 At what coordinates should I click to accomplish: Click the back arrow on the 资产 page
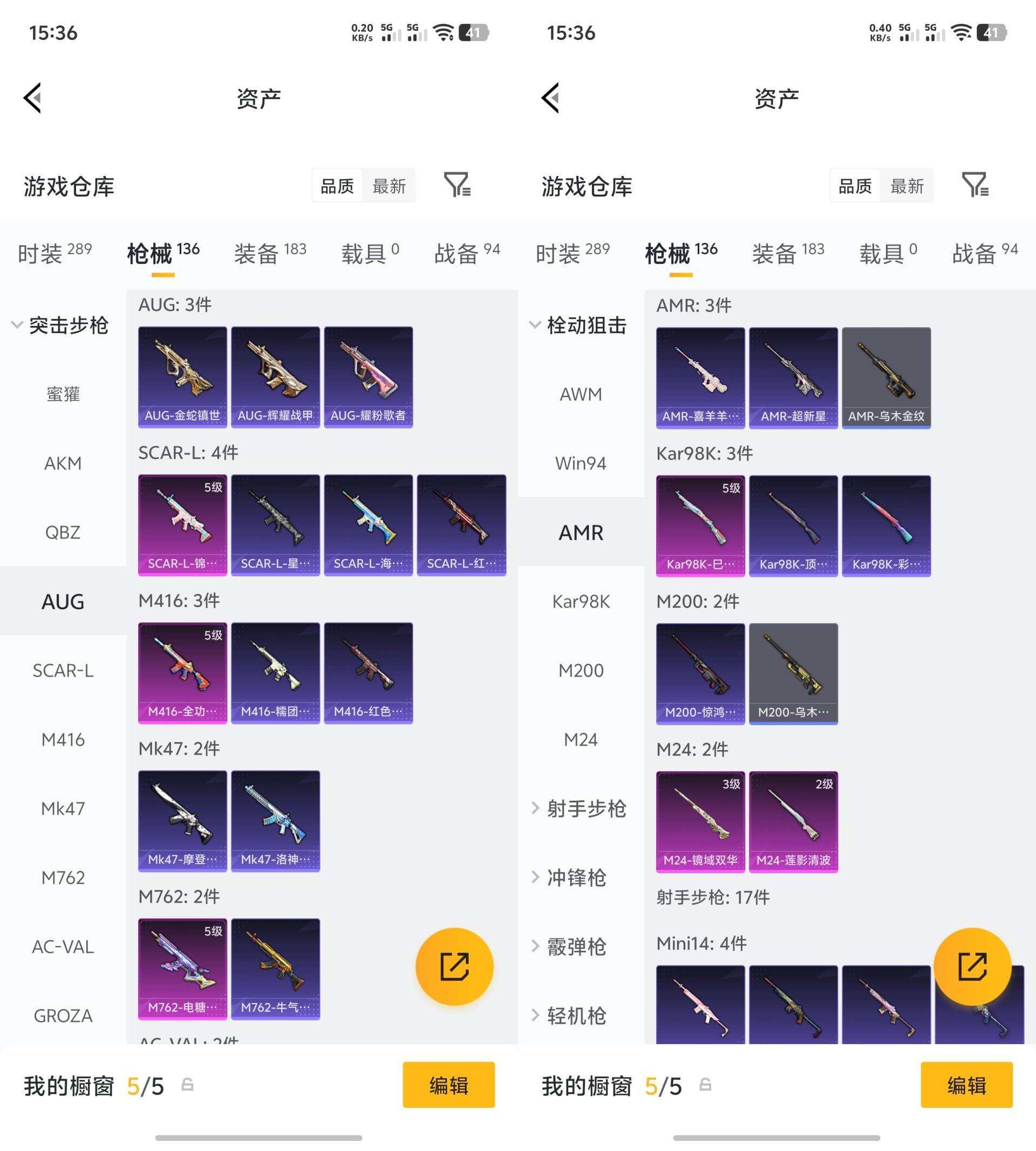pyautogui.click(x=32, y=97)
